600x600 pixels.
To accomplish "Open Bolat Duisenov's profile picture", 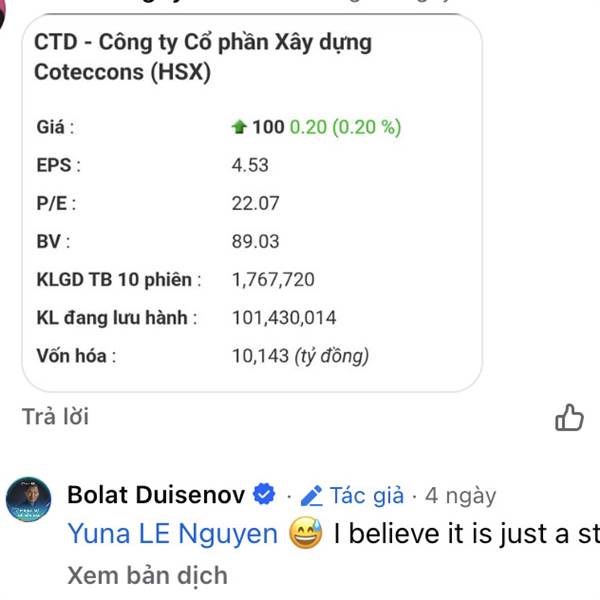I will click(x=30, y=499).
